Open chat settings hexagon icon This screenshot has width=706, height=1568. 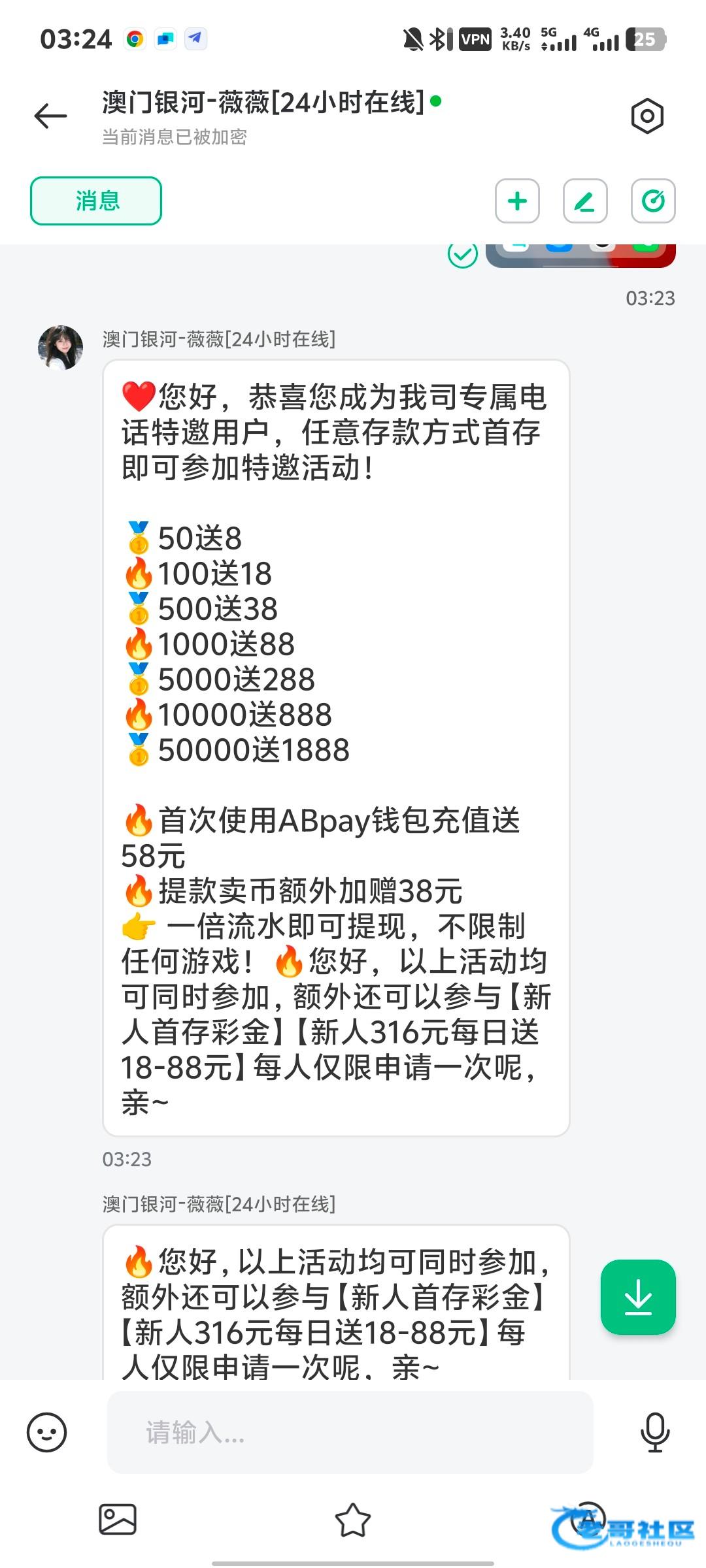(647, 116)
